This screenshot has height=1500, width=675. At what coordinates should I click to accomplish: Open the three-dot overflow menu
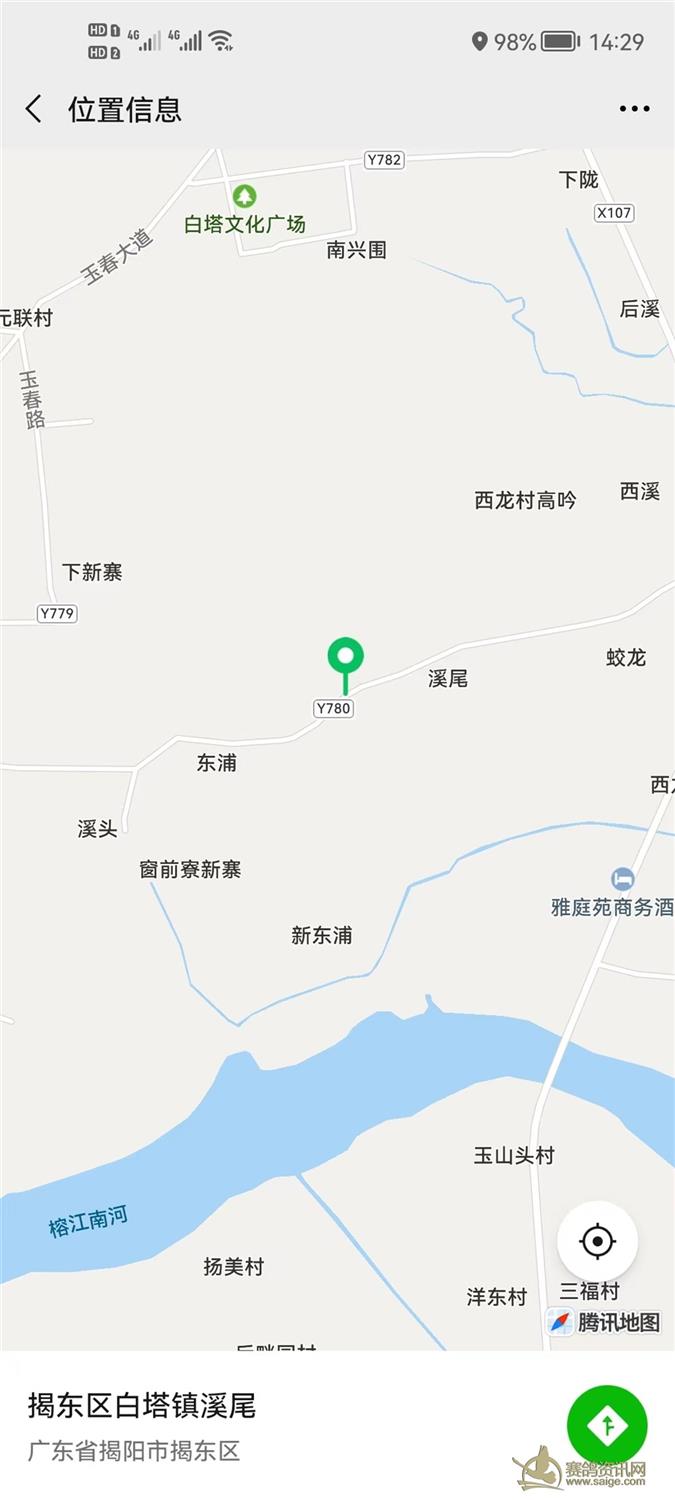(x=634, y=109)
